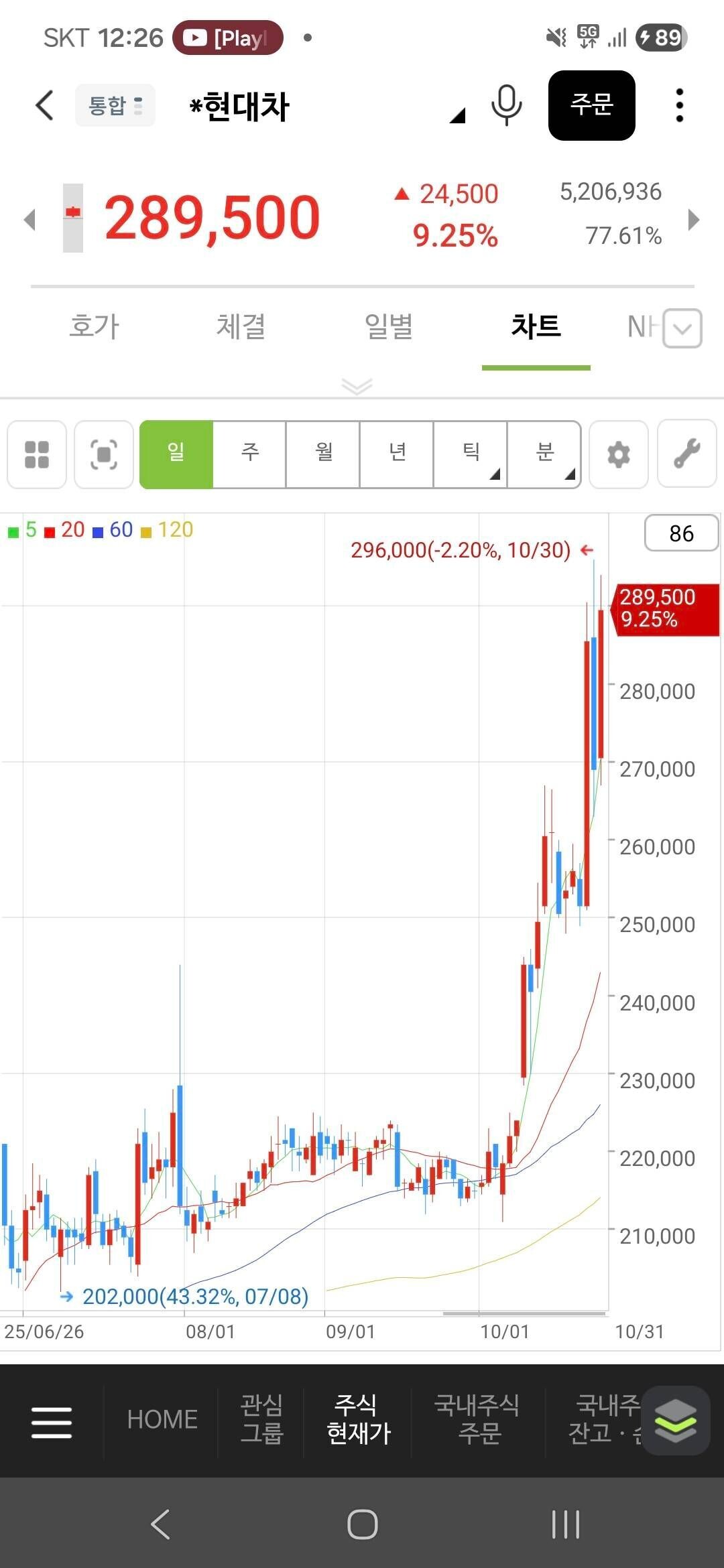
Task: Open the hamburger menu in bottom bar
Action: (52, 1422)
